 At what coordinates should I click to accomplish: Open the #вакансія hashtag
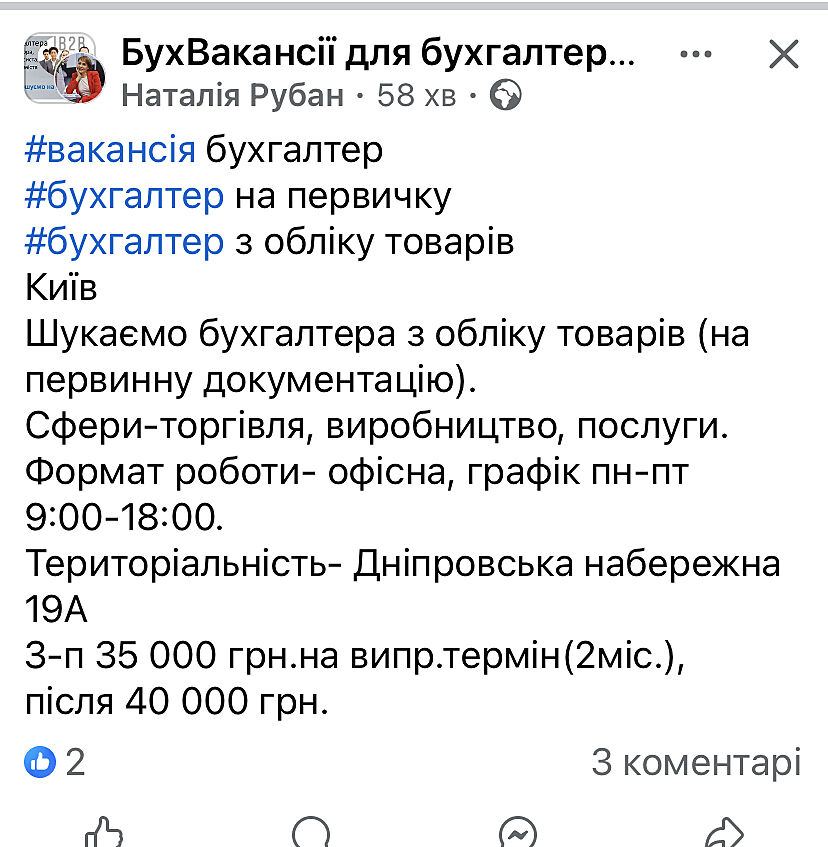109,150
